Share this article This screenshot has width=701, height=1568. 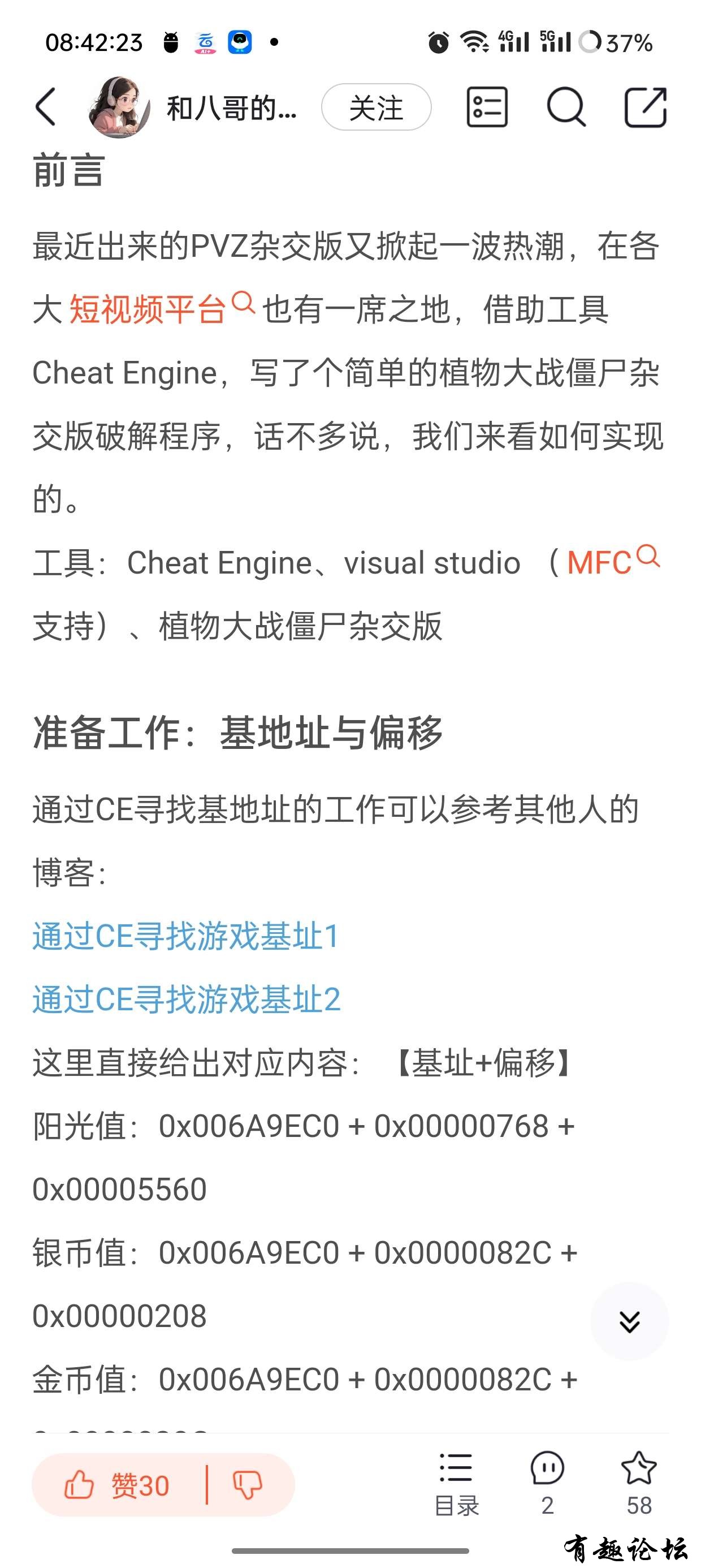(646, 107)
